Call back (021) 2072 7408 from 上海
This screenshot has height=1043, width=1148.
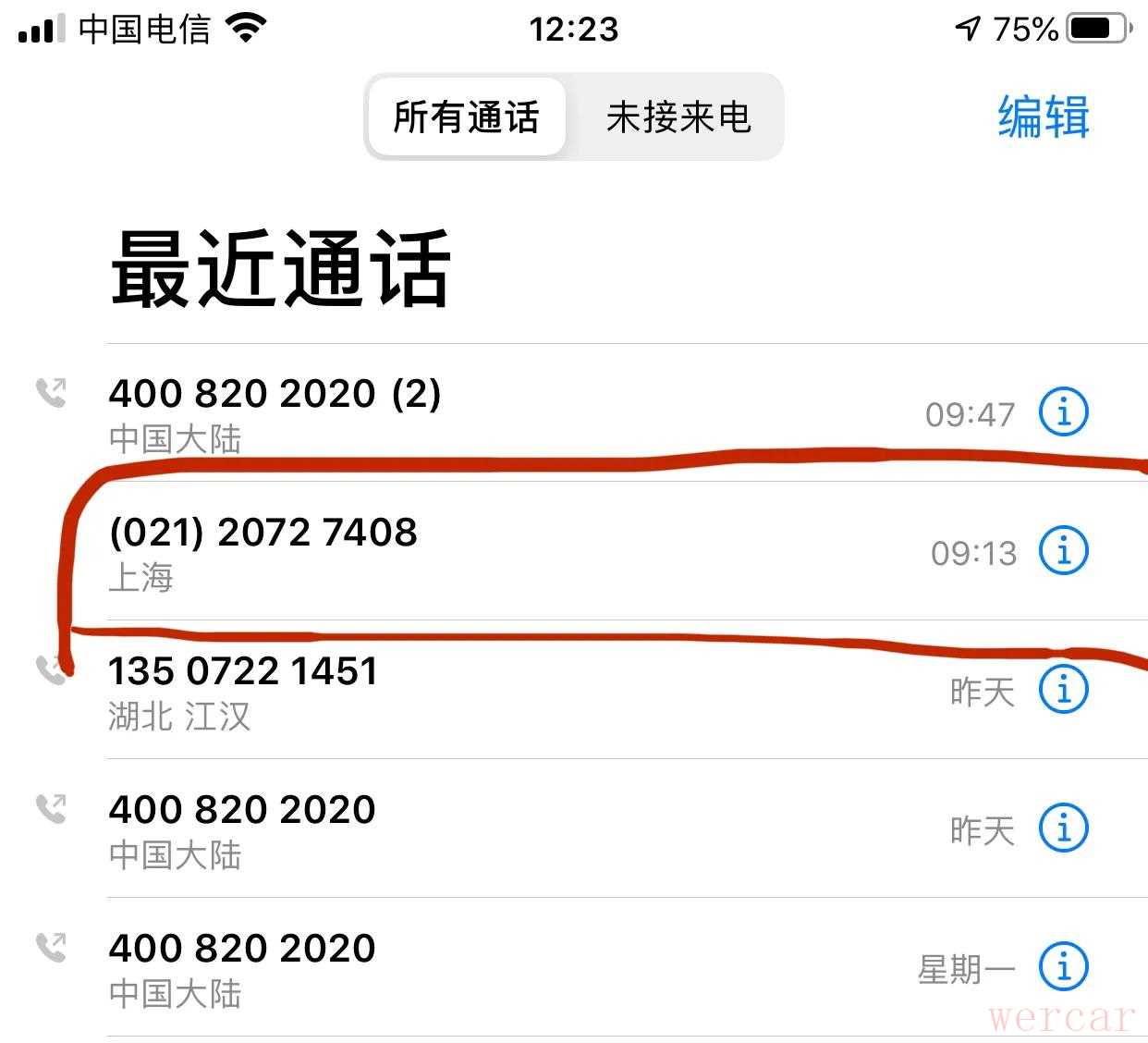263,534
